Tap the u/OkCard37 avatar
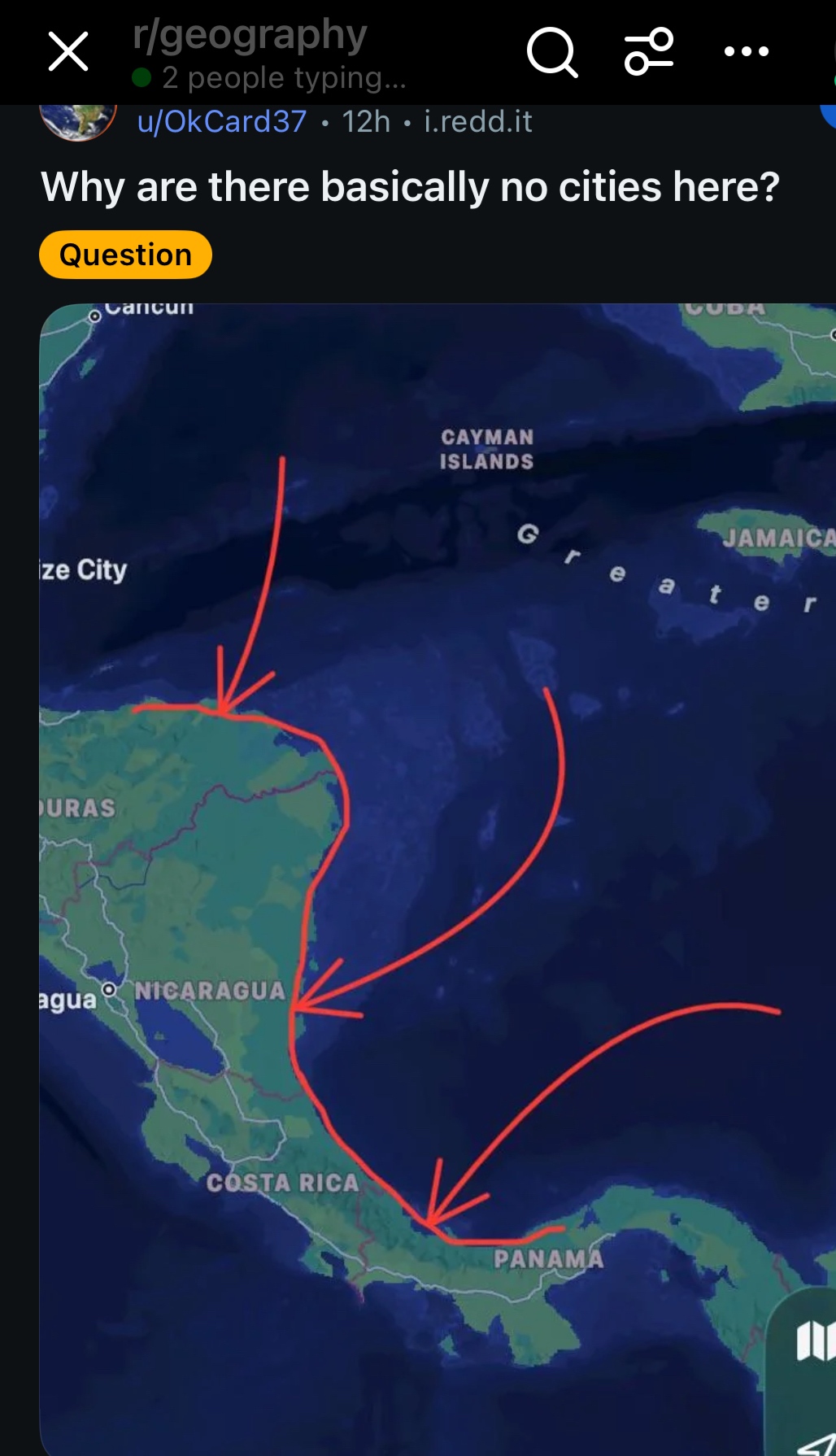This screenshot has width=836, height=1456. [x=78, y=122]
